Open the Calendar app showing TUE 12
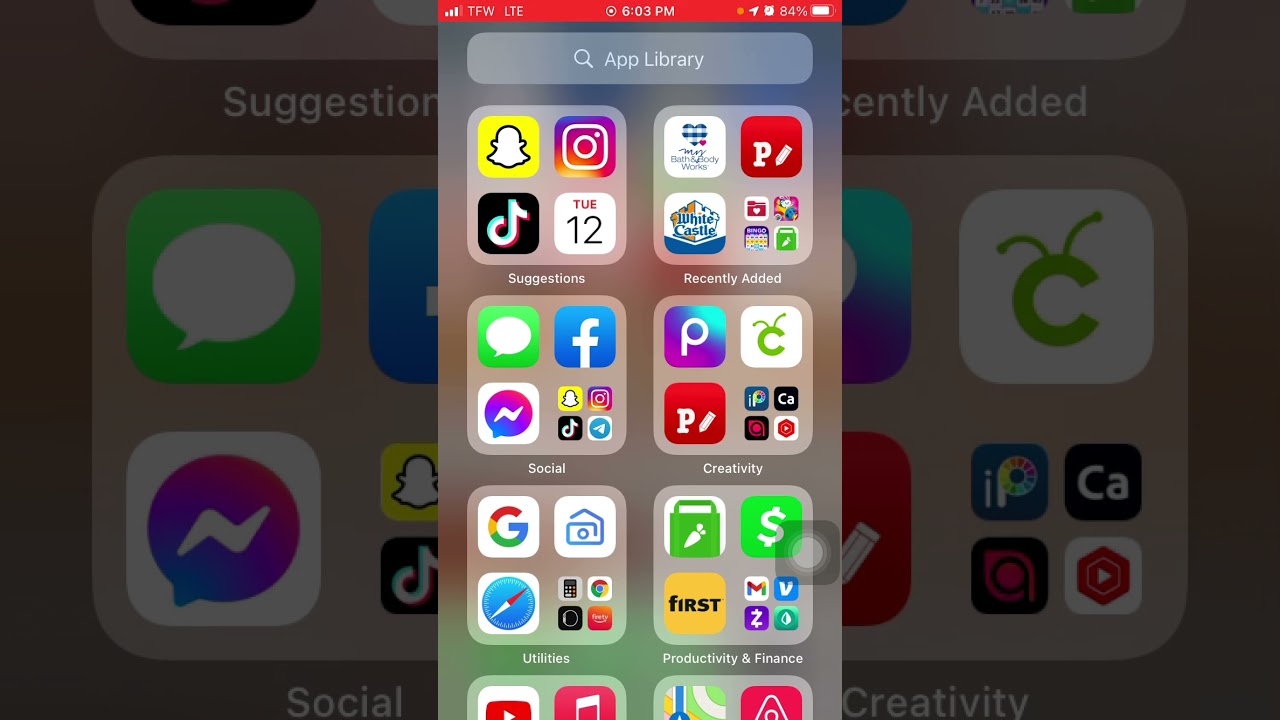Screen dimensions: 1280x720 point(585,223)
